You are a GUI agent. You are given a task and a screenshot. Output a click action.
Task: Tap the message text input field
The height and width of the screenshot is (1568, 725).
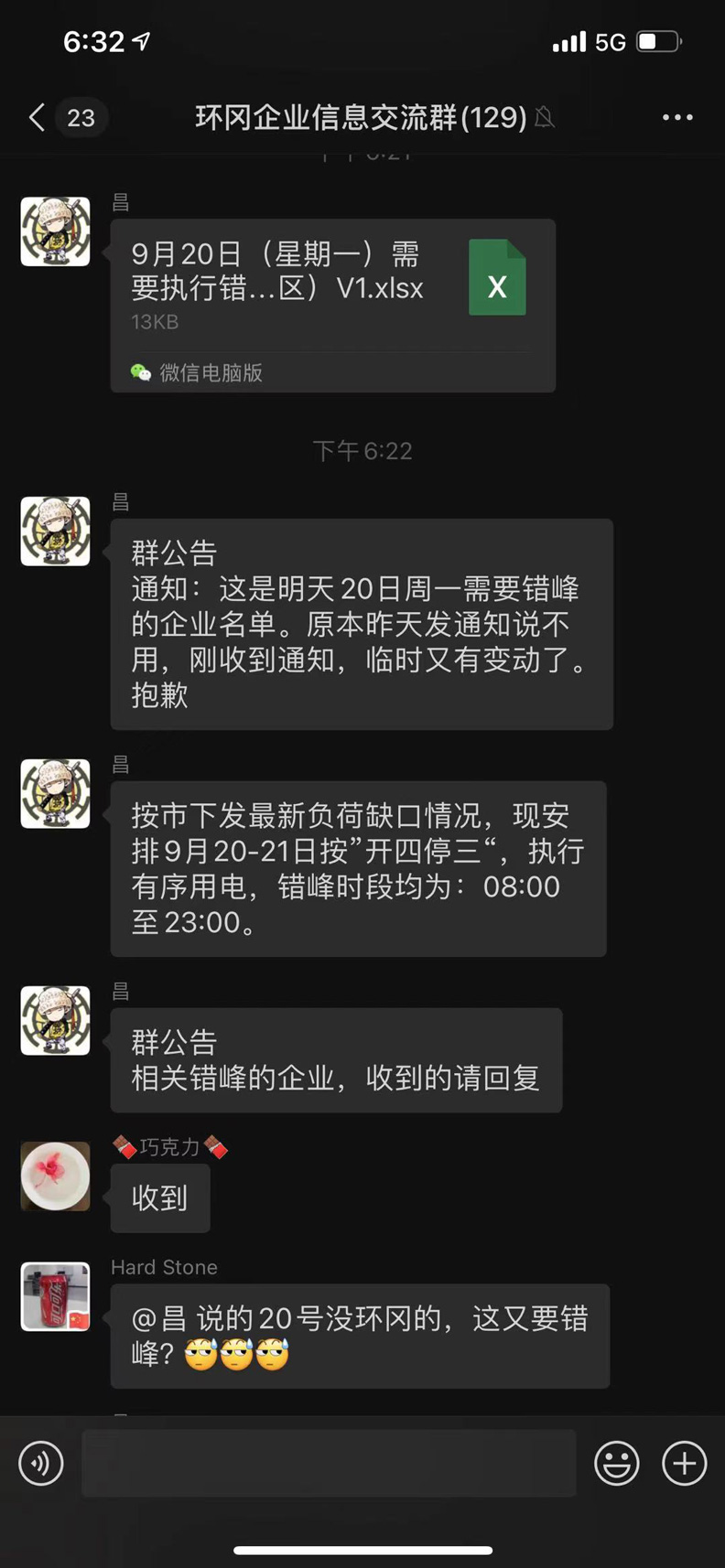[x=330, y=1463]
